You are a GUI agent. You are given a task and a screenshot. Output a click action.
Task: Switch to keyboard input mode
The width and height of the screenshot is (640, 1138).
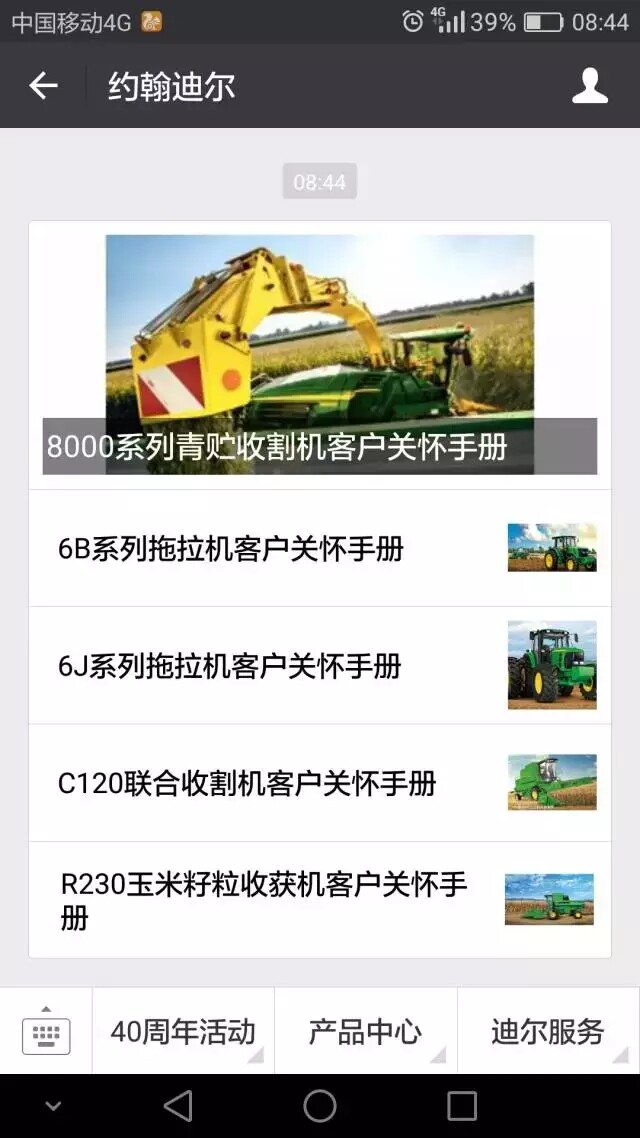tap(46, 1032)
